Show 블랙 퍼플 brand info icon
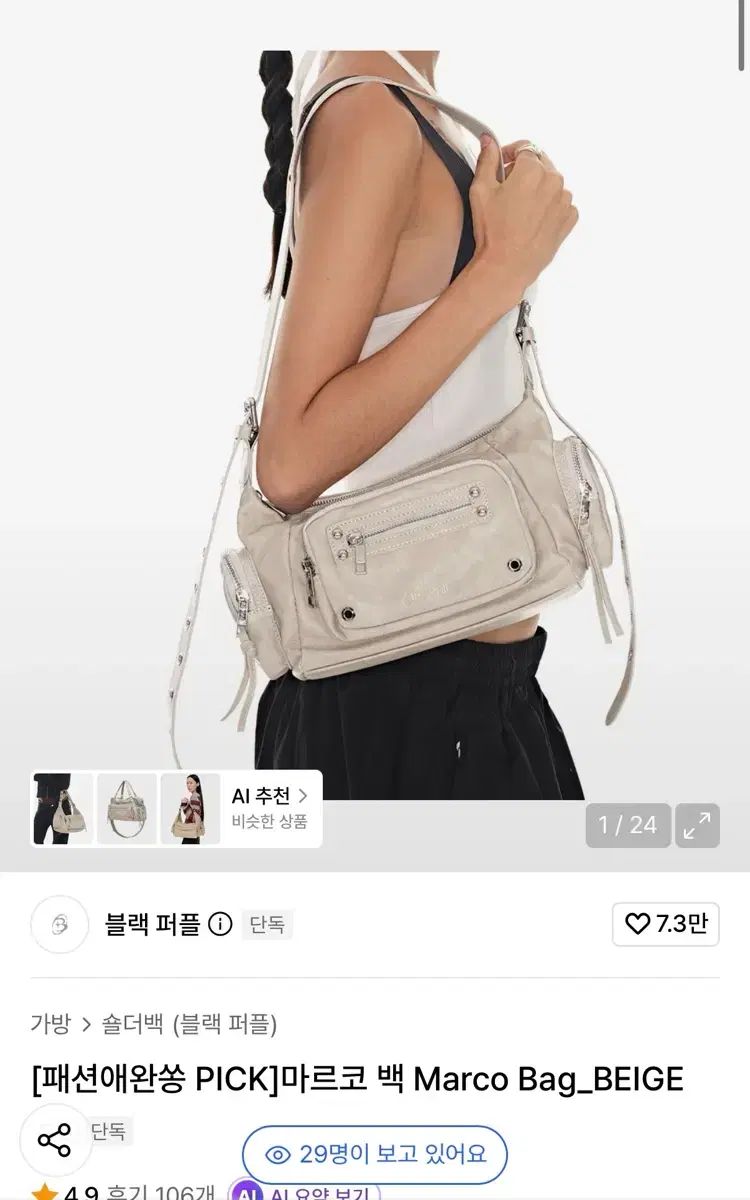This screenshot has height=1200, width=750. [x=220, y=924]
